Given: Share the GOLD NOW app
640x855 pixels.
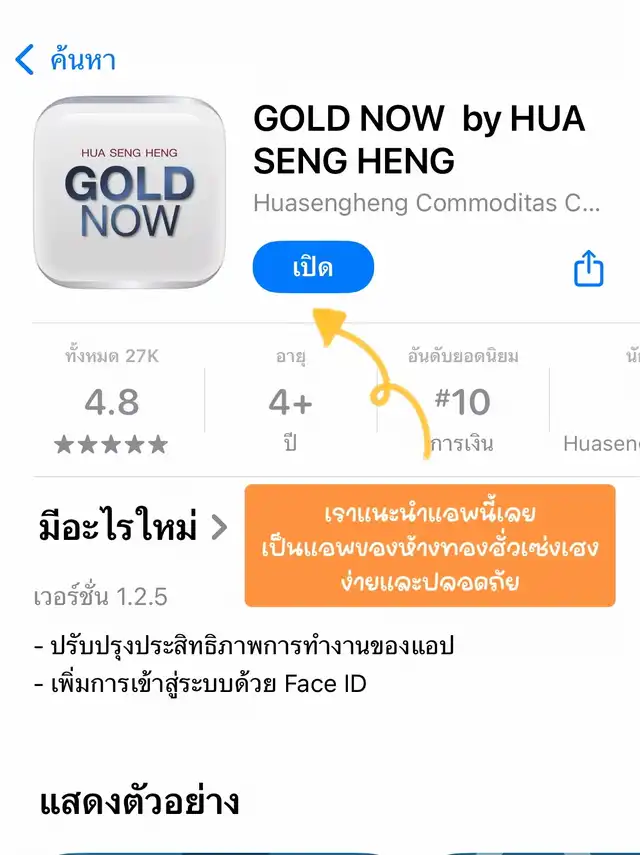Looking at the screenshot, I should (x=588, y=268).
